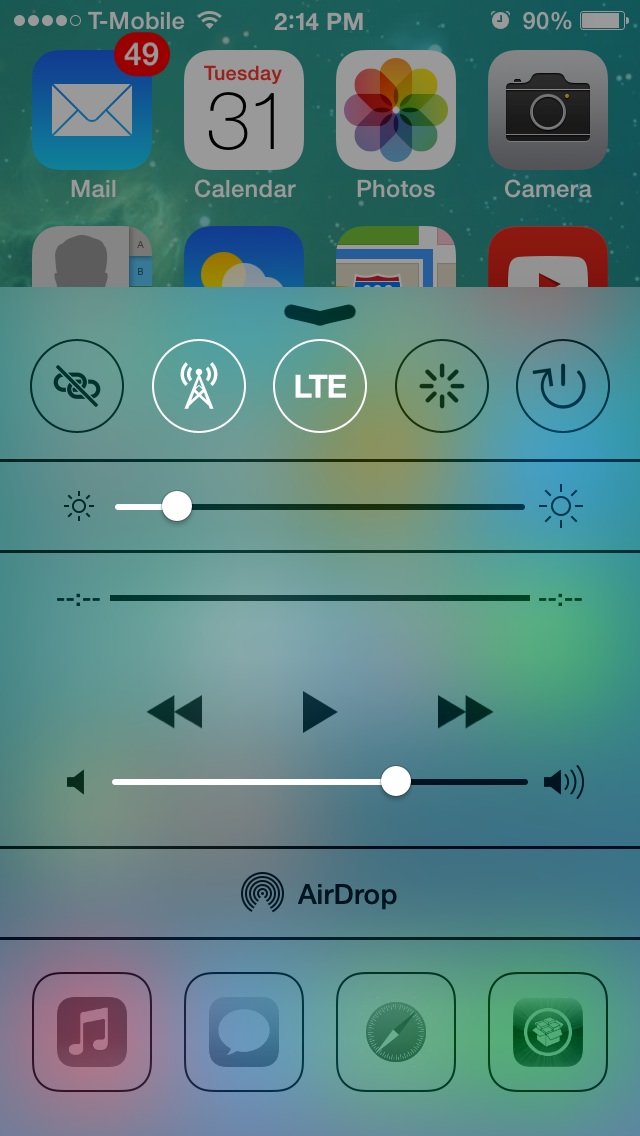
Task: Launch the Cydia shortcut
Action: click(x=548, y=1032)
